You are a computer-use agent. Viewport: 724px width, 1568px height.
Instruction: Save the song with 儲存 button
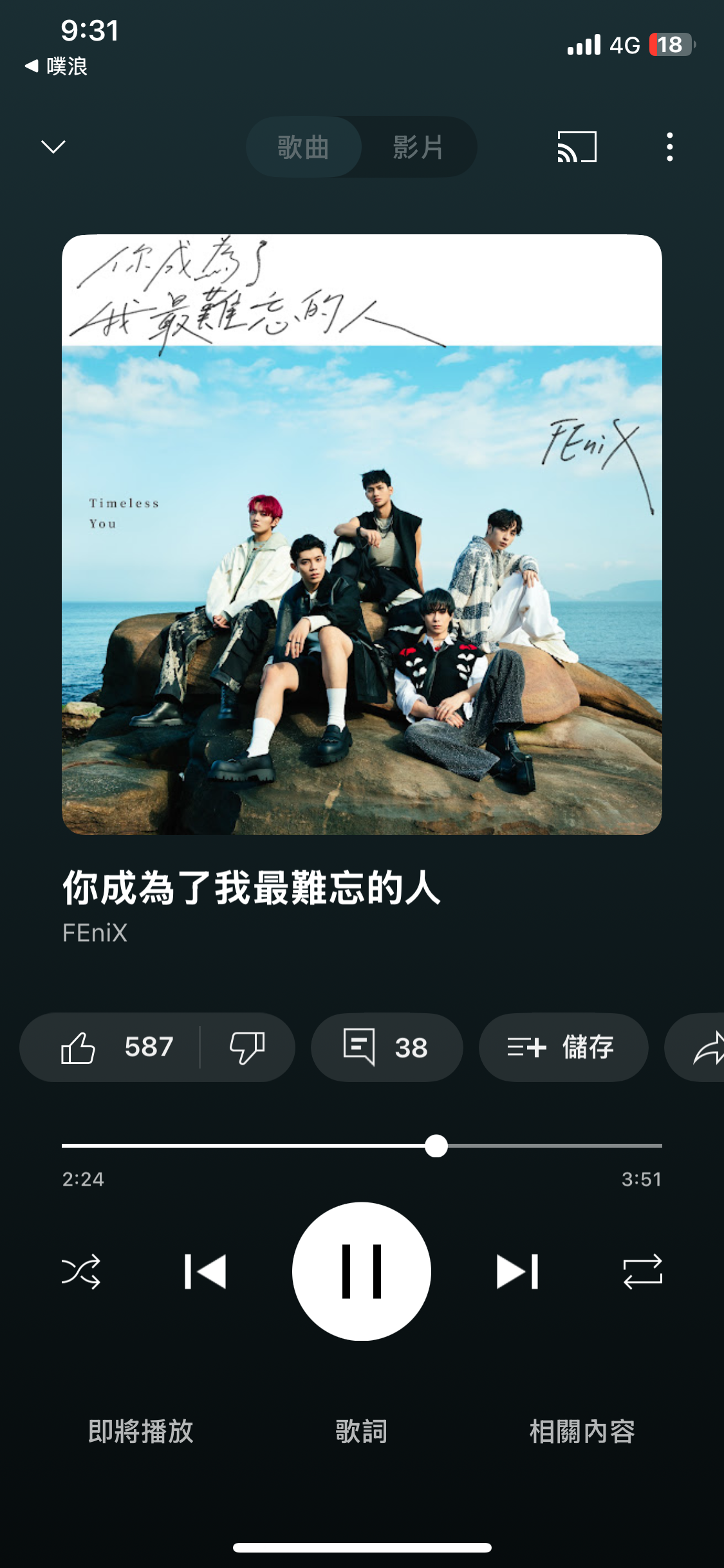click(563, 1047)
